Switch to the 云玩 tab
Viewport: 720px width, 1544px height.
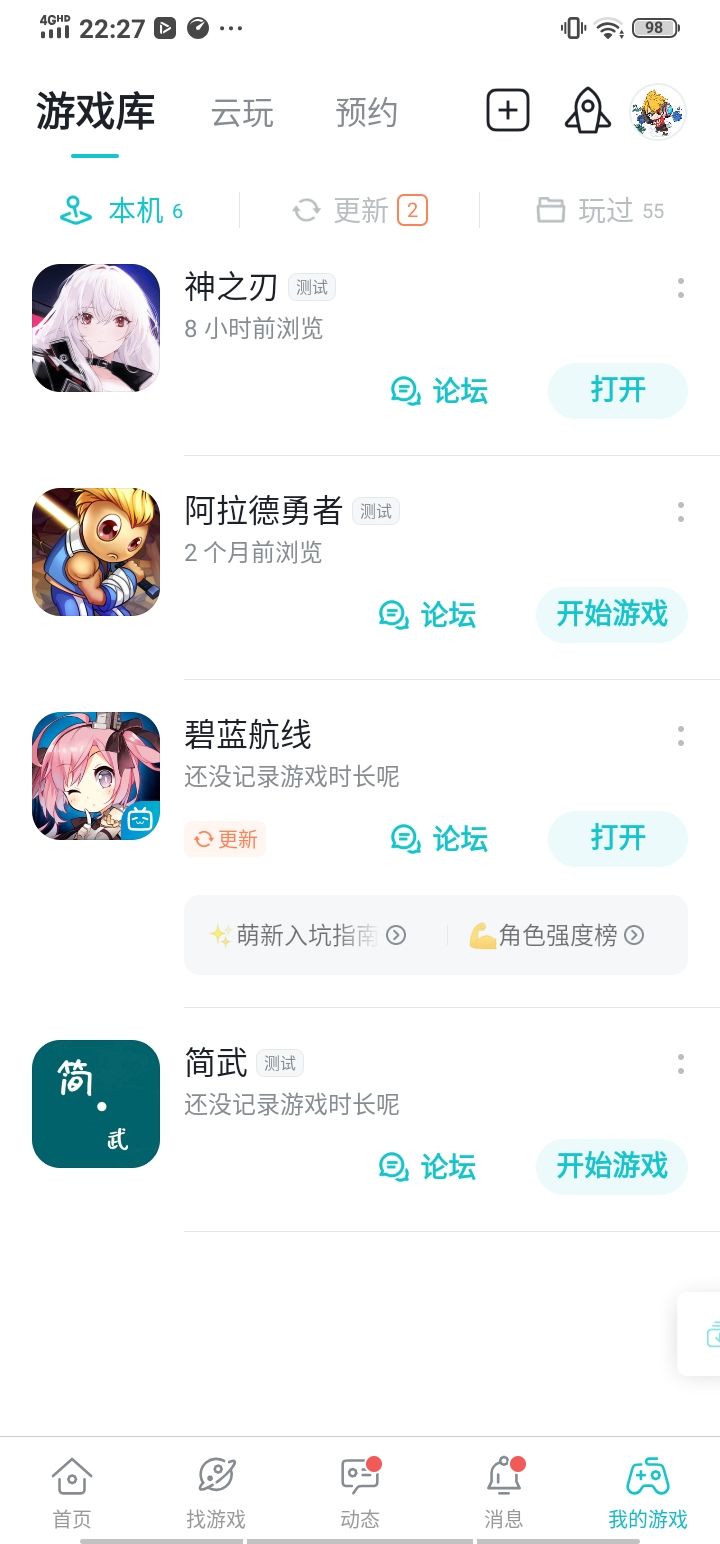[242, 113]
